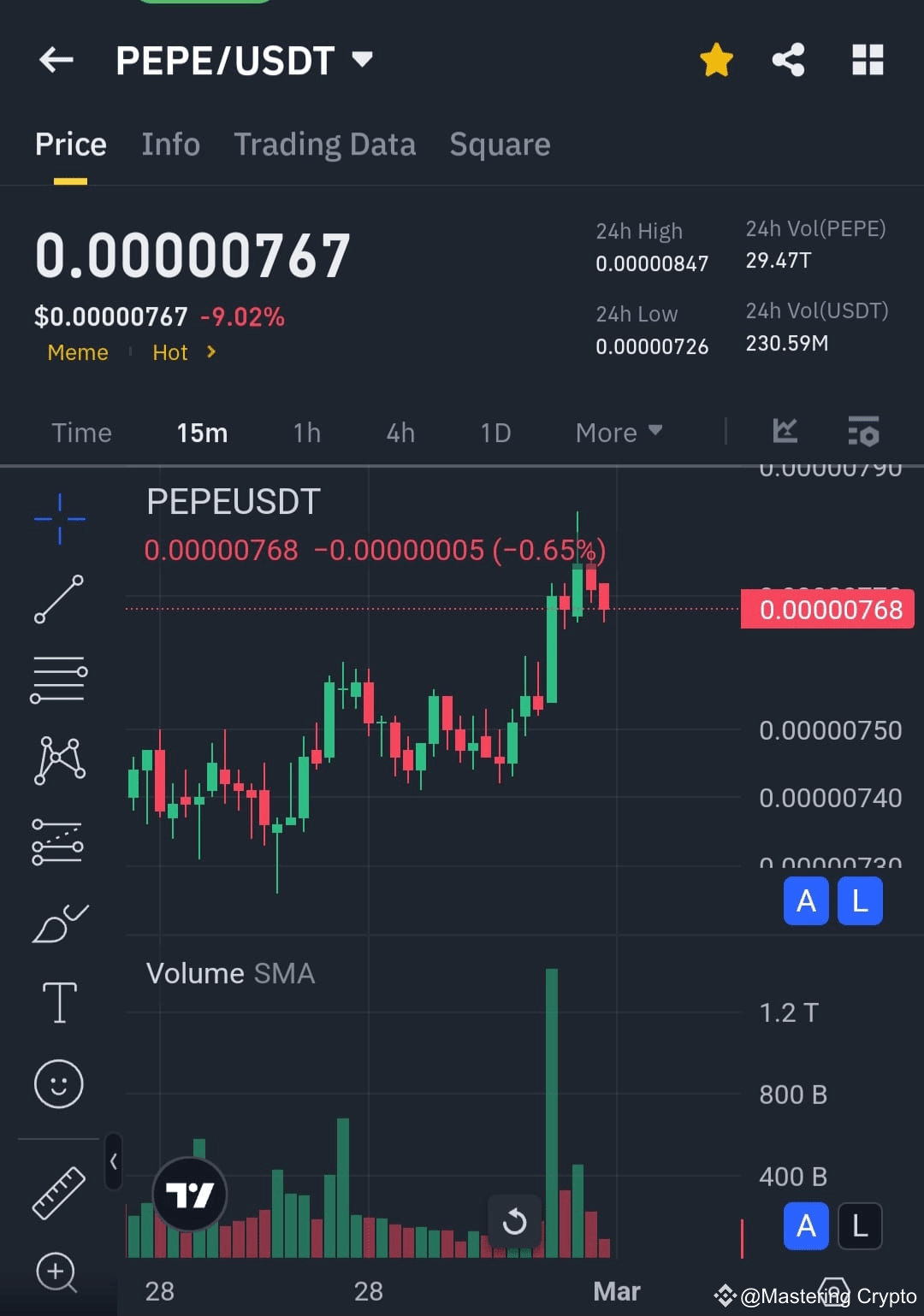Open the Square tab
The image size is (924, 1316).
point(500,144)
